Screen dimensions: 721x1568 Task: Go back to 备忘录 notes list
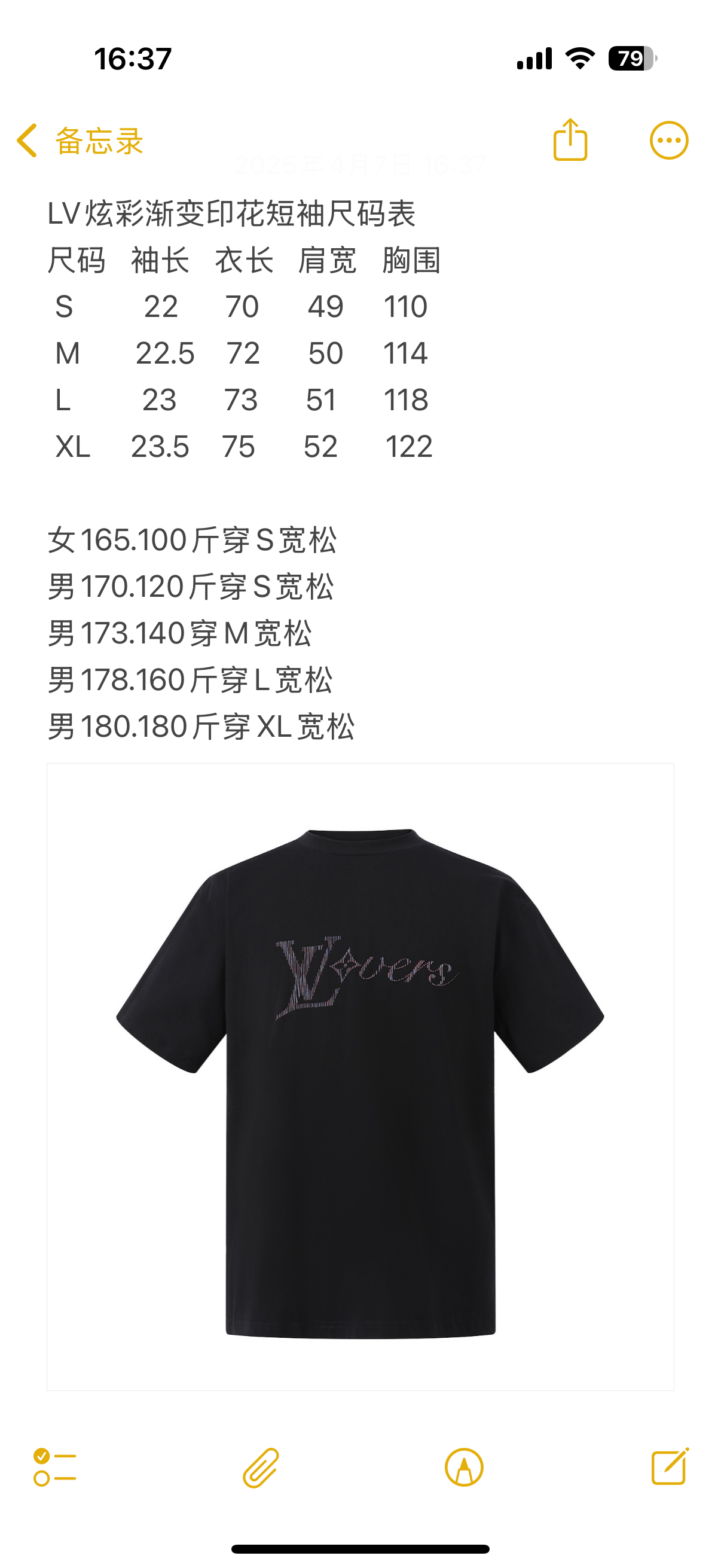(79, 141)
